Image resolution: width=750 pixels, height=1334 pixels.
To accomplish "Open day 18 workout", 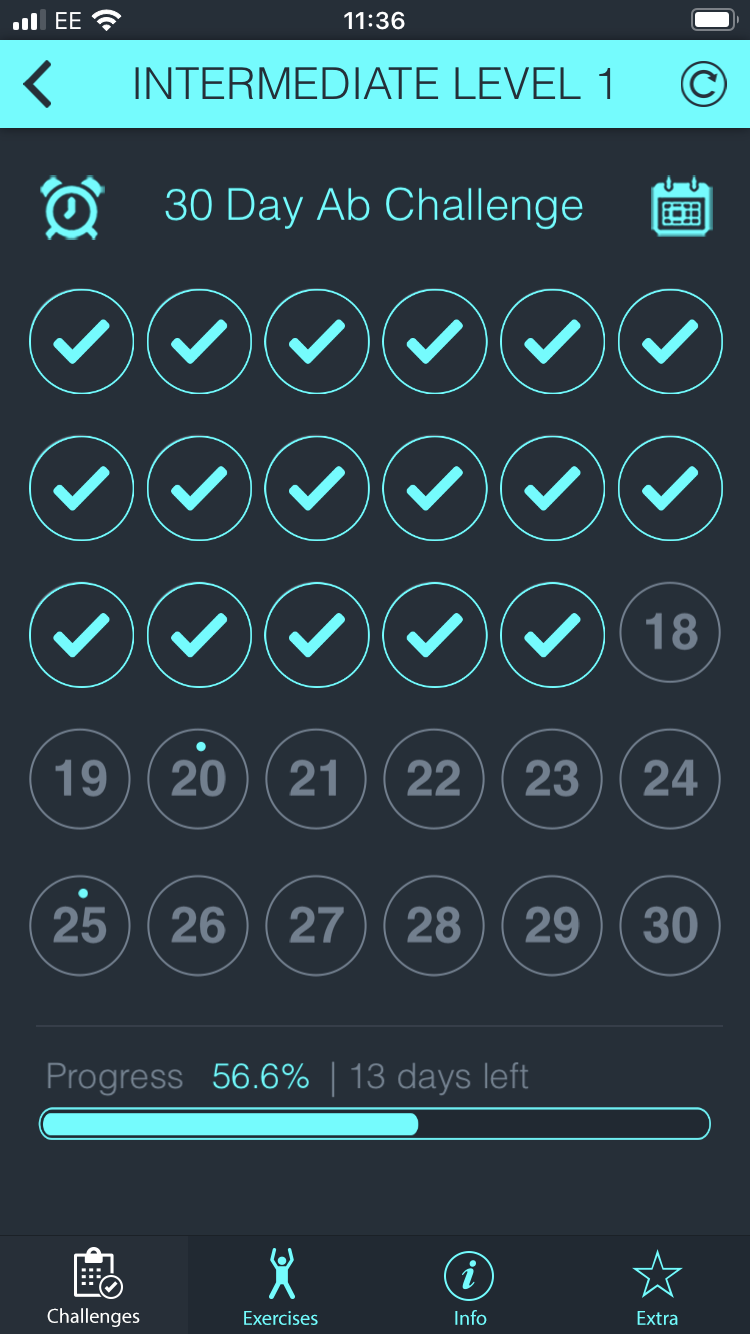I will point(670,634).
